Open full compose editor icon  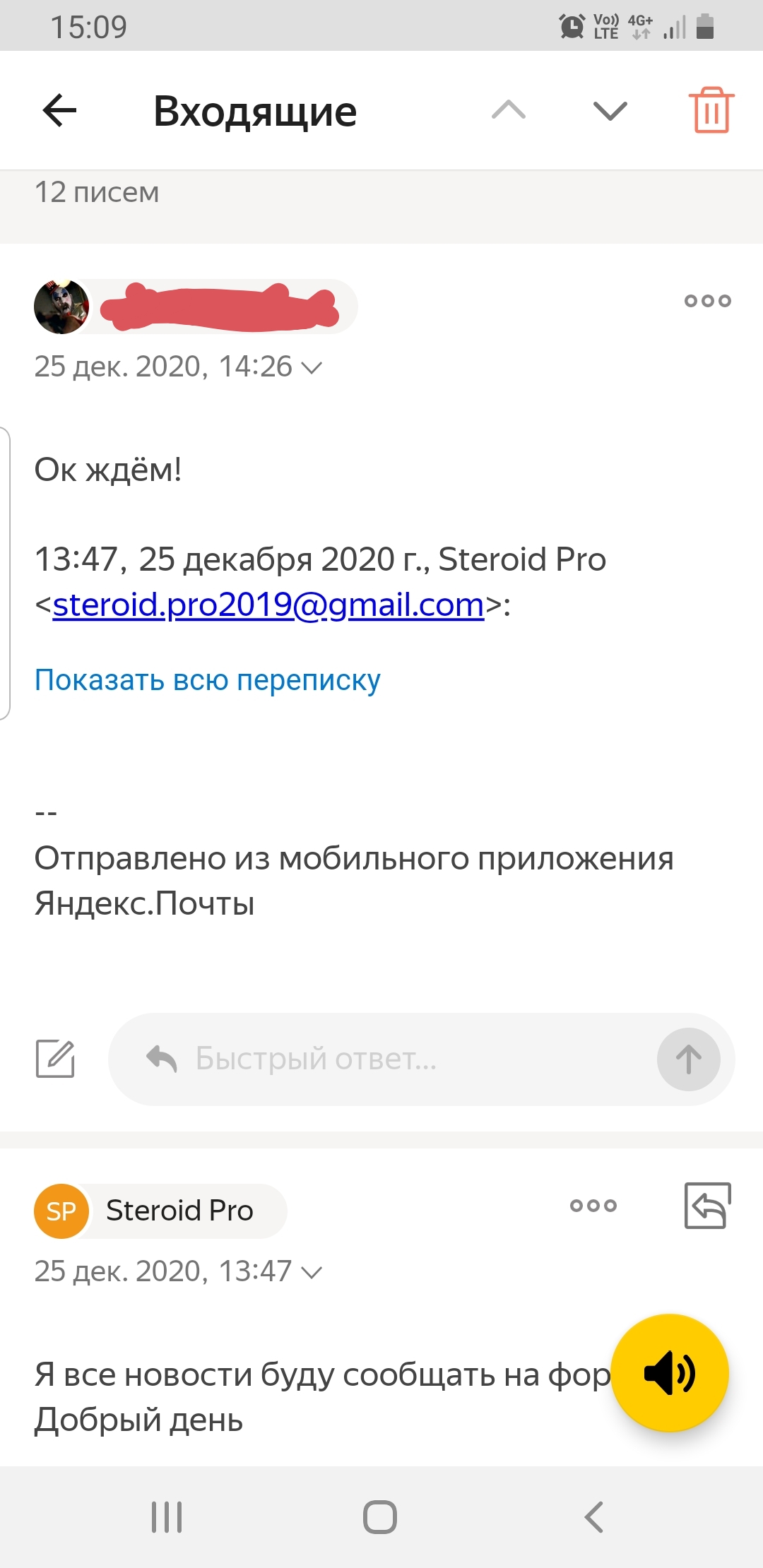tap(55, 1059)
